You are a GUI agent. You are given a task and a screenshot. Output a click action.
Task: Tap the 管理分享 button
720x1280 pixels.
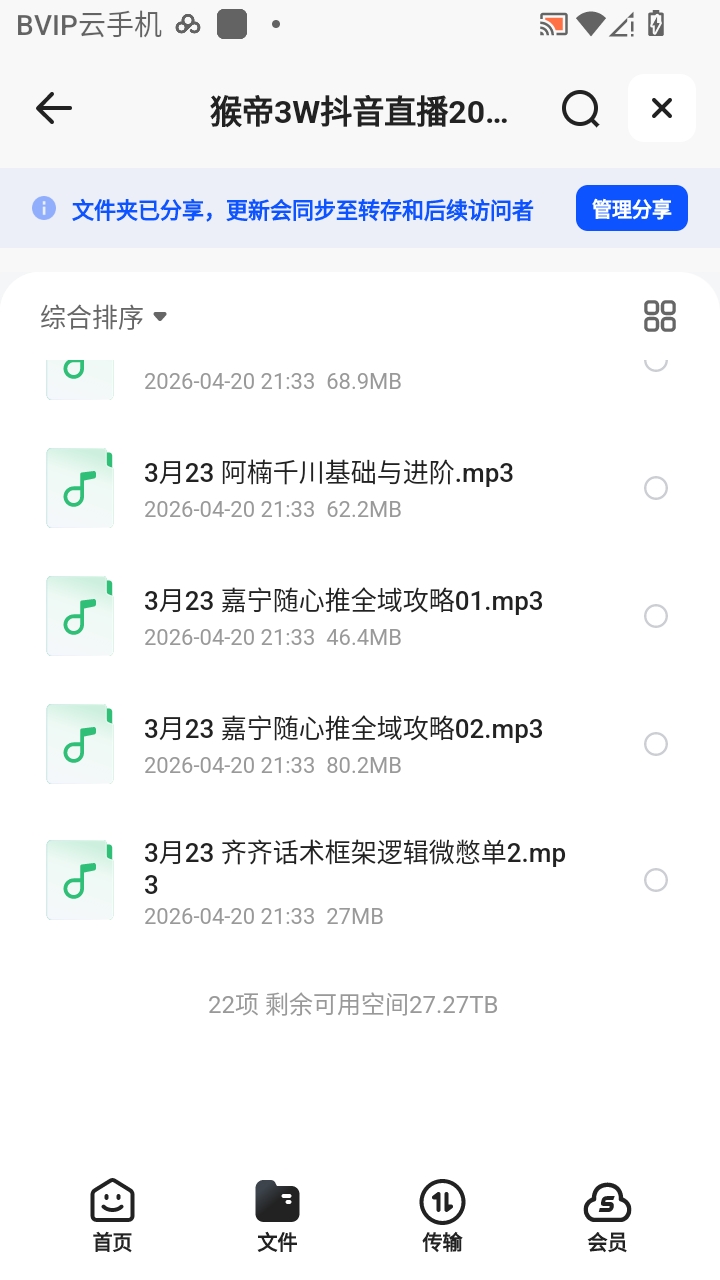(631, 207)
